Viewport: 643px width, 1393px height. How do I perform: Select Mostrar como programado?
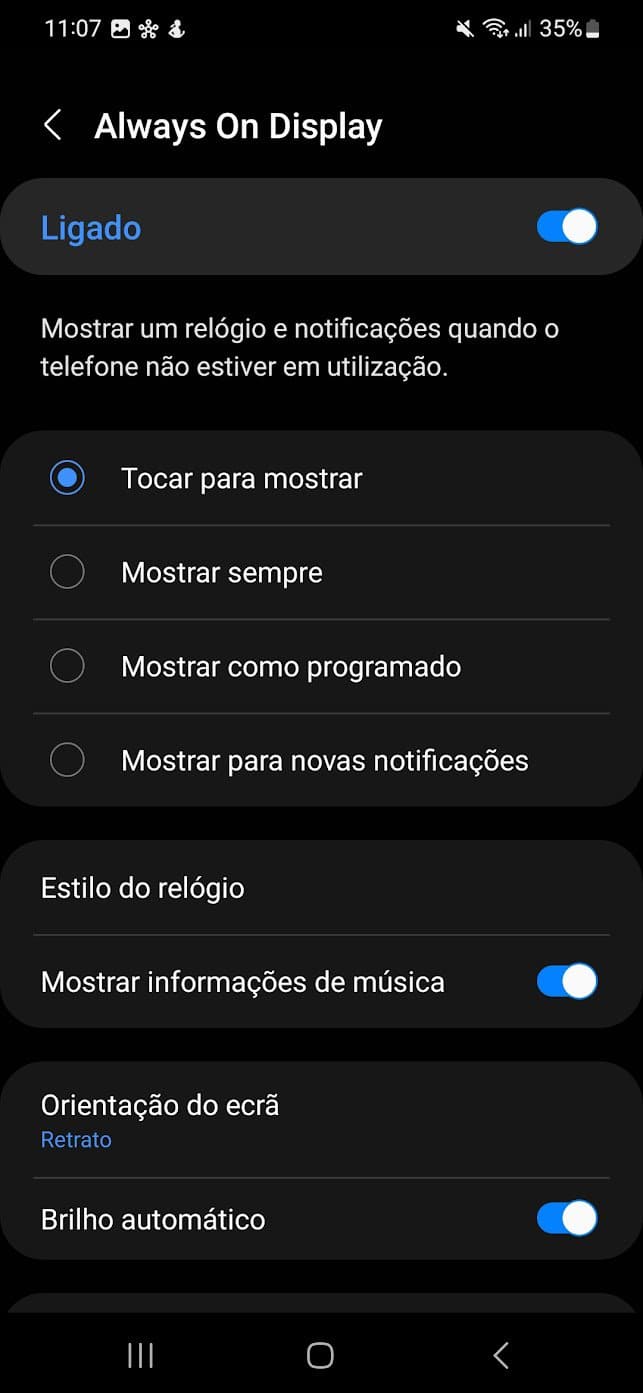click(x=321, y=666)
